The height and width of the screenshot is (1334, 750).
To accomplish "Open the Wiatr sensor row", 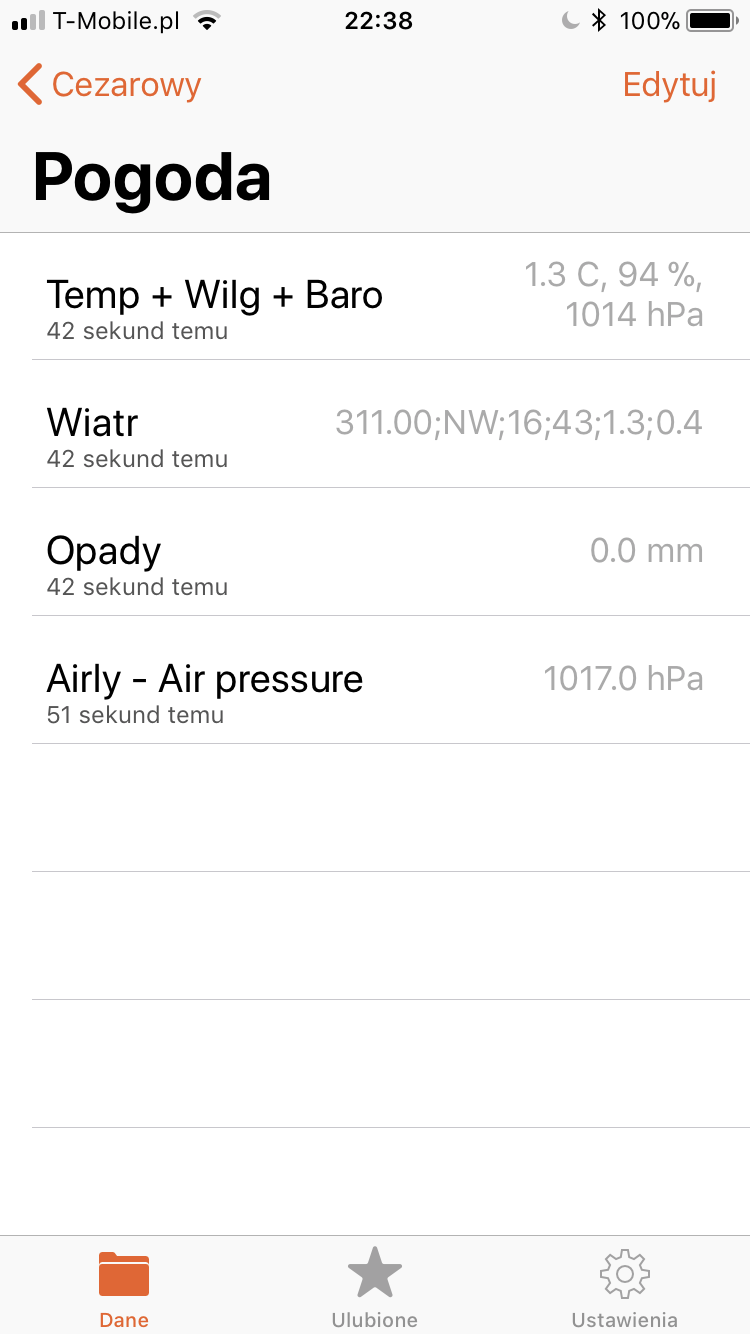I will click(x=375, y=424).
